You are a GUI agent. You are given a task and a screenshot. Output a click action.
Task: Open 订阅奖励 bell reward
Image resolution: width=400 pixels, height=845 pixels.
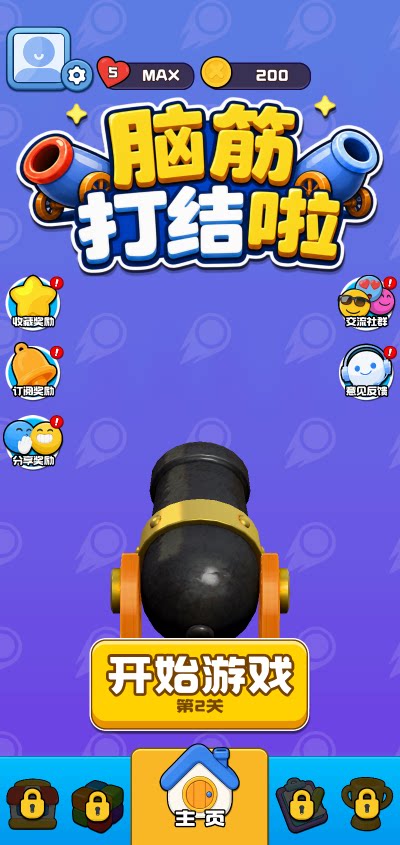34,372
